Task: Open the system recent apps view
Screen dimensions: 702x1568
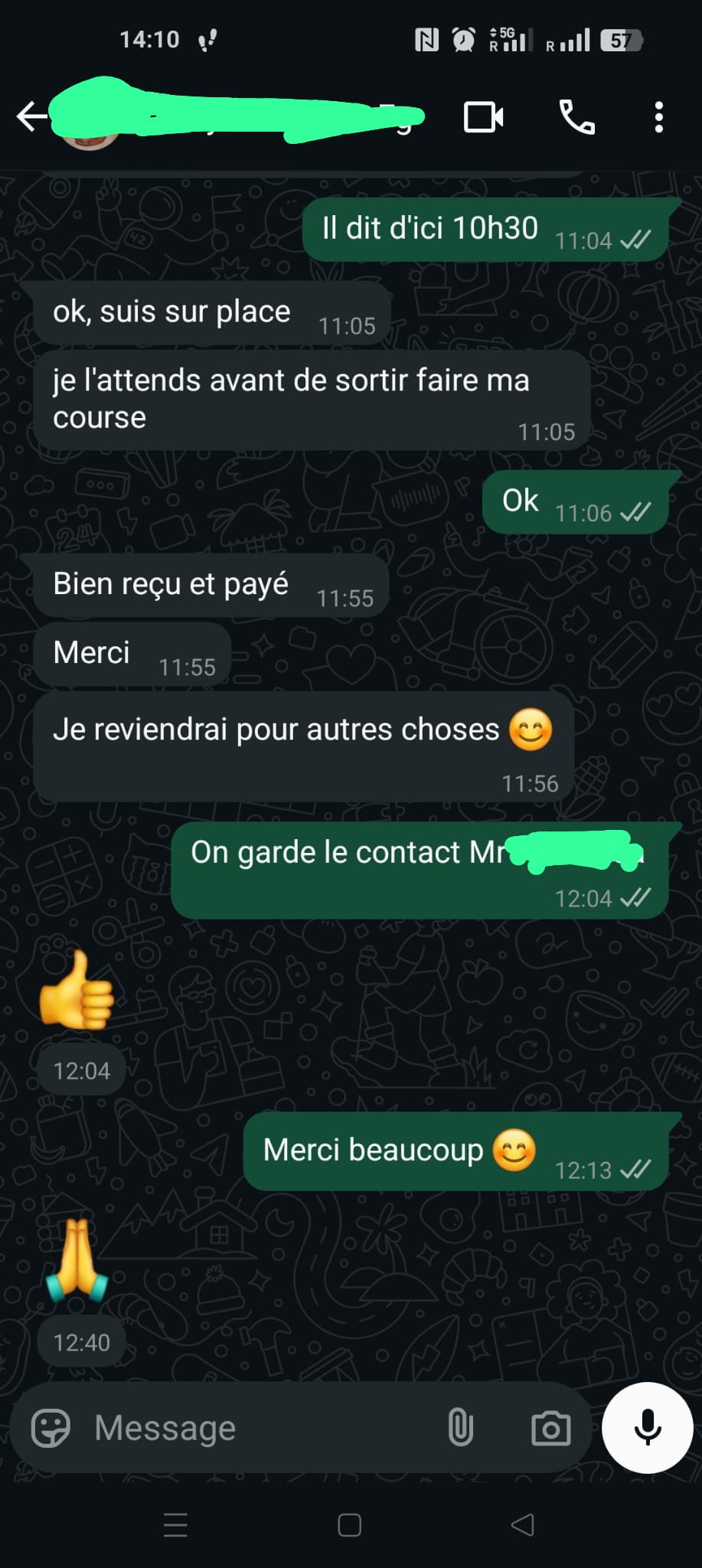Action: tap(175, 1525)
